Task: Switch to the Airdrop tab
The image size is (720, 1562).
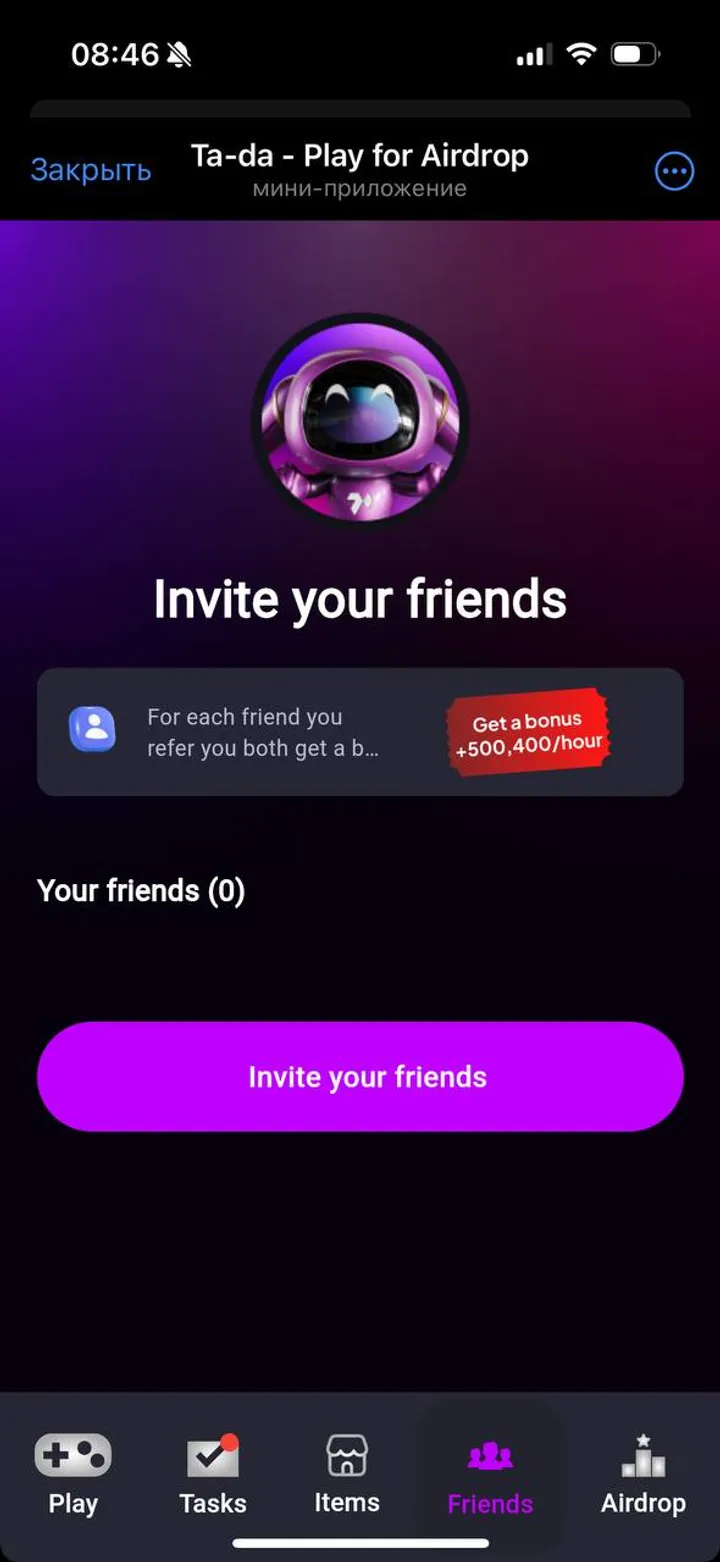Action: 643,1475
